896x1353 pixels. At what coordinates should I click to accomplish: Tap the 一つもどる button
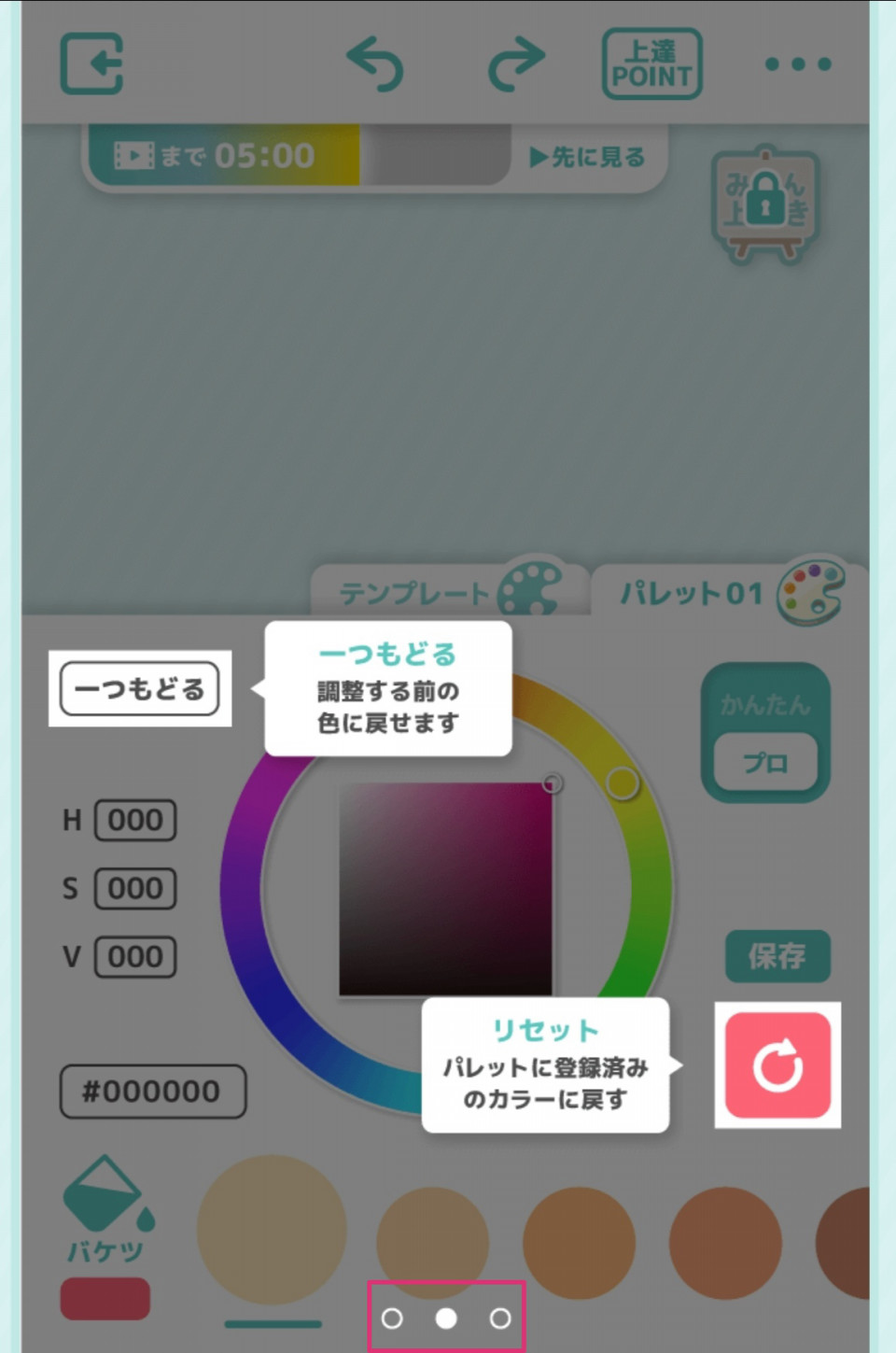[140, 689]
